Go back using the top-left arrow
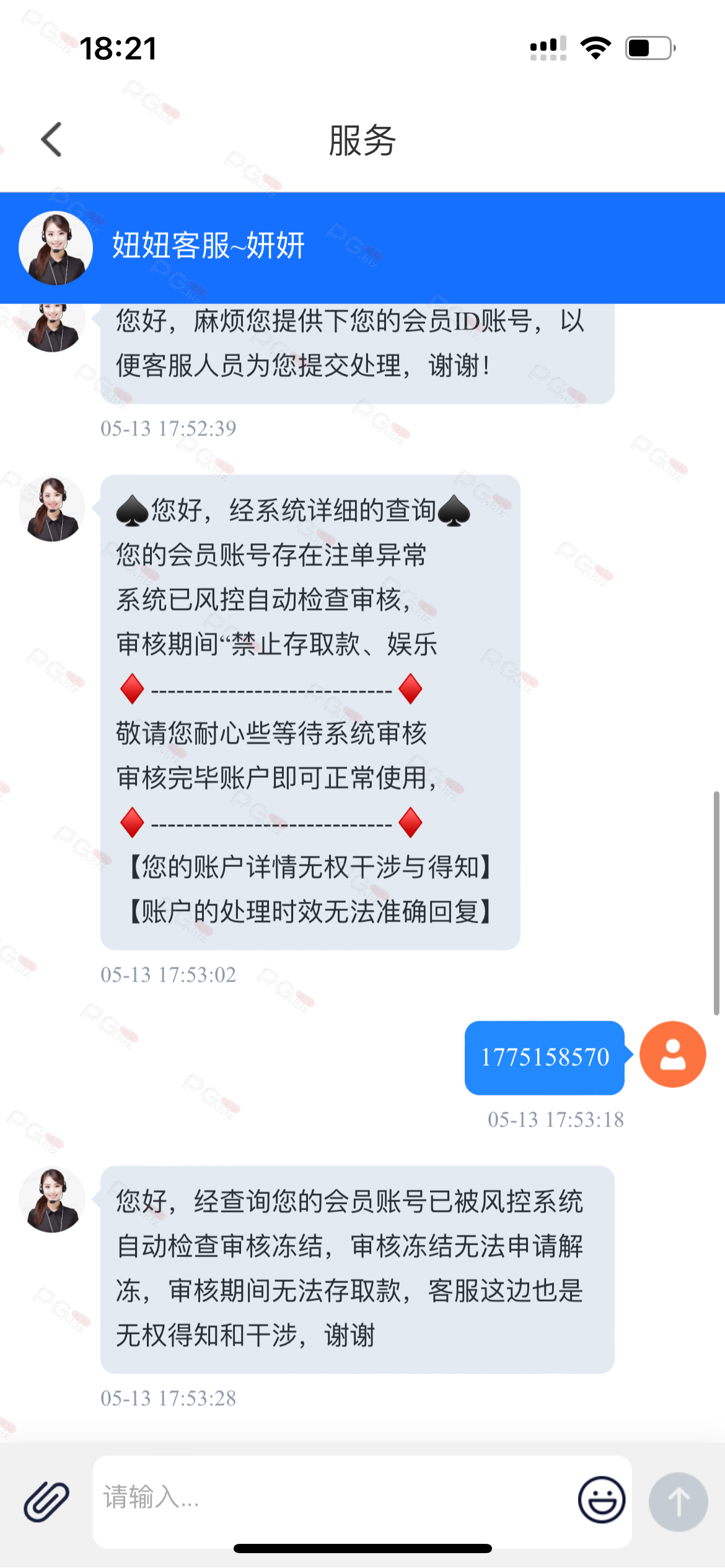The width and height of the screenshot is (725, 1568). click(x=51, y=139)
